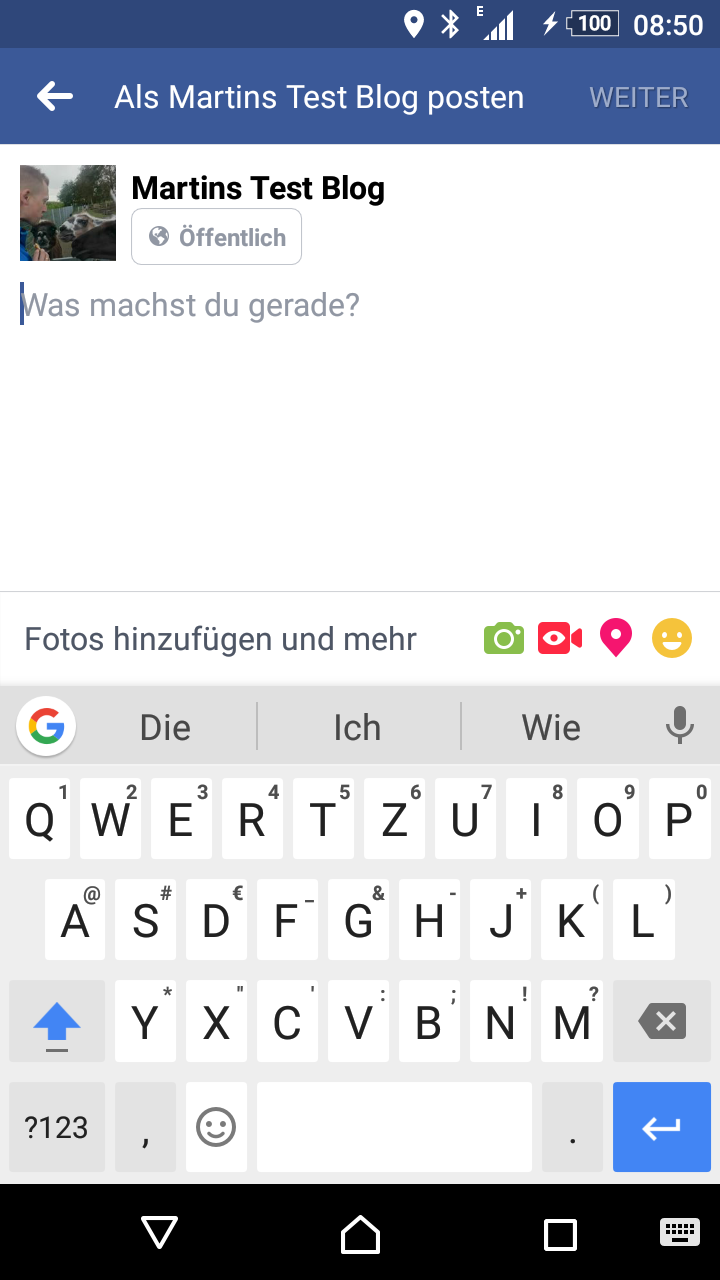Open the emoji keyboard
The width and height of the screenshot is (720, 1280).
(215, 1127)
